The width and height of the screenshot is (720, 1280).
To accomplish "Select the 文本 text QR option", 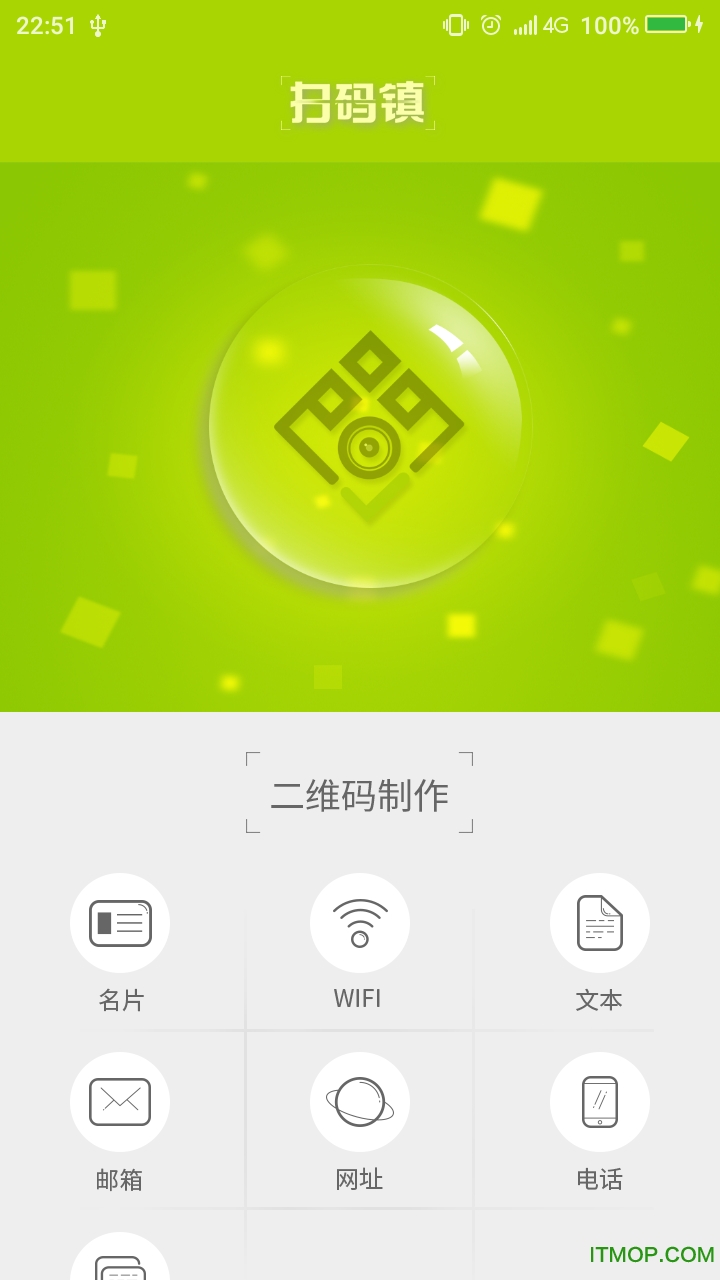I will (600, 923).
